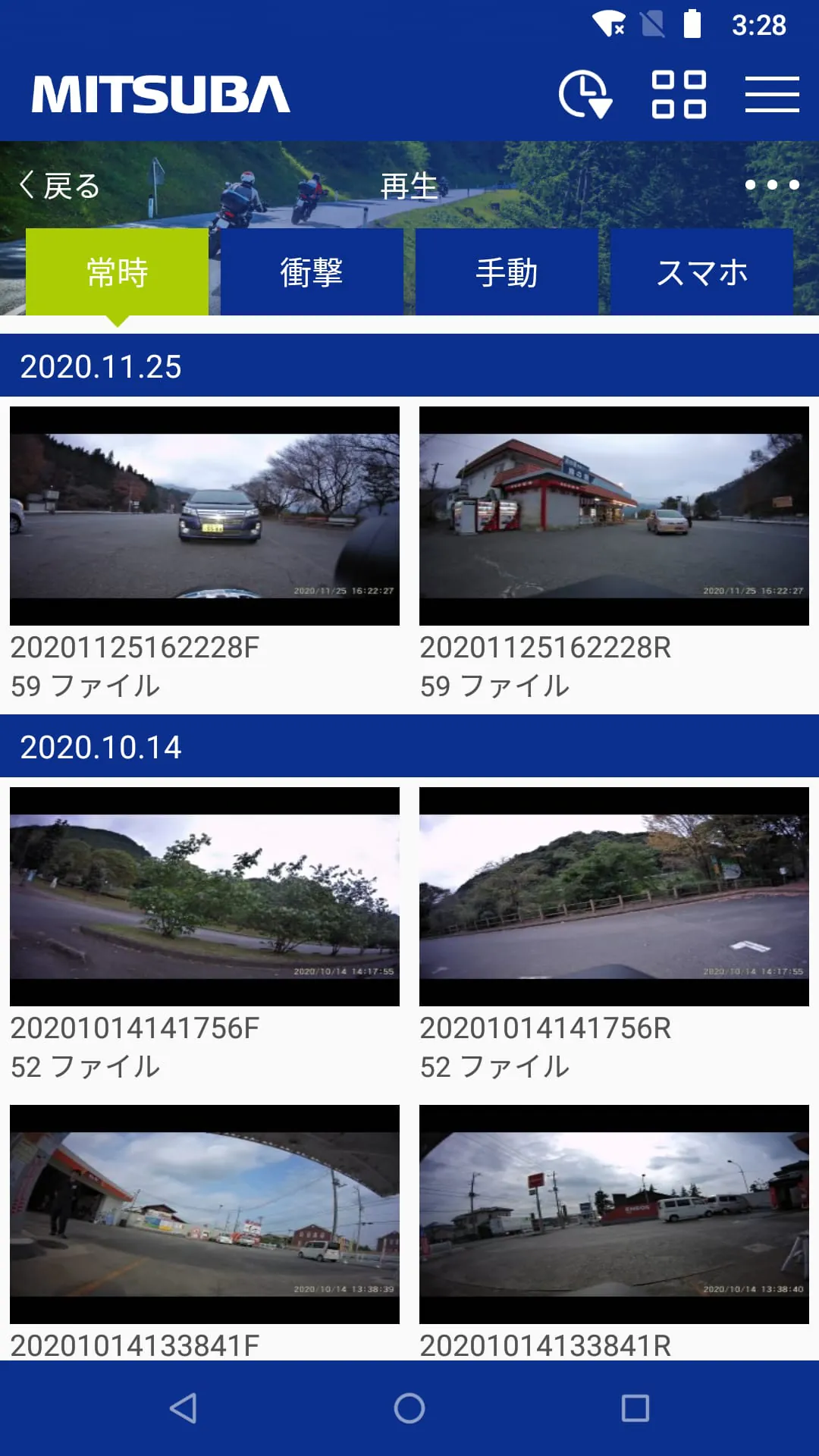This screenshot has width=819, height=1456.
Task: Switch to the 手動 tab
Action: 507,272
